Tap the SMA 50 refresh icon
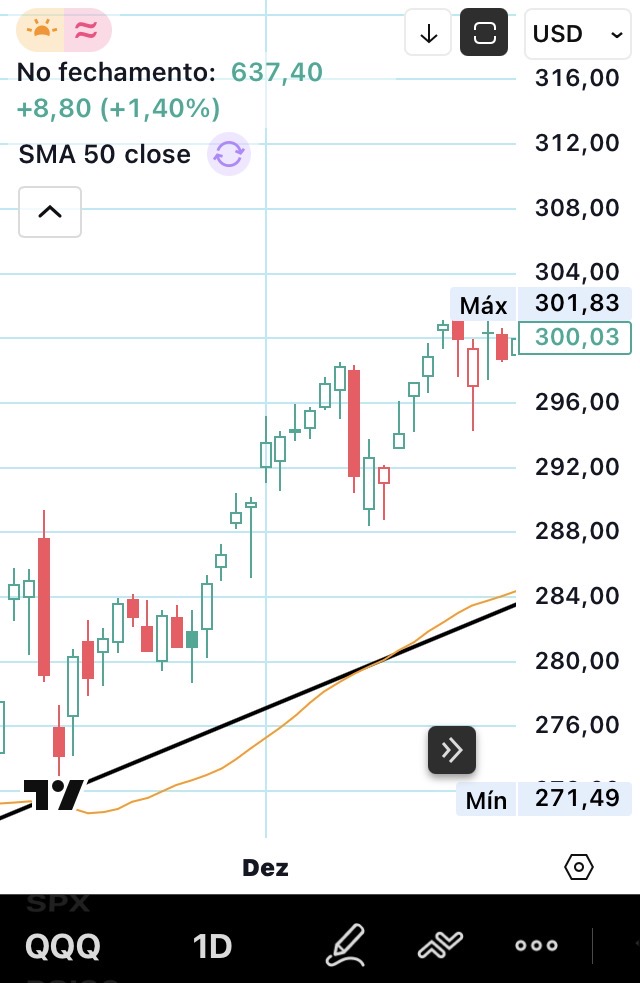Image resolution: width=640 pixels, height=983 pixels. (229, 155)
